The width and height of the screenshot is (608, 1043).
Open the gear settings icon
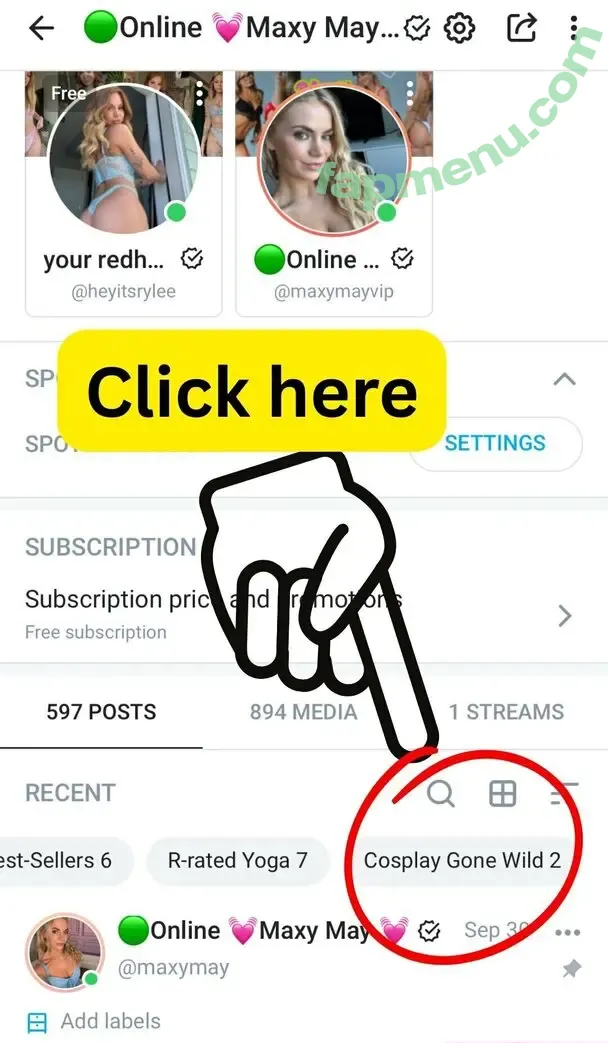click(x=459, y=28)
